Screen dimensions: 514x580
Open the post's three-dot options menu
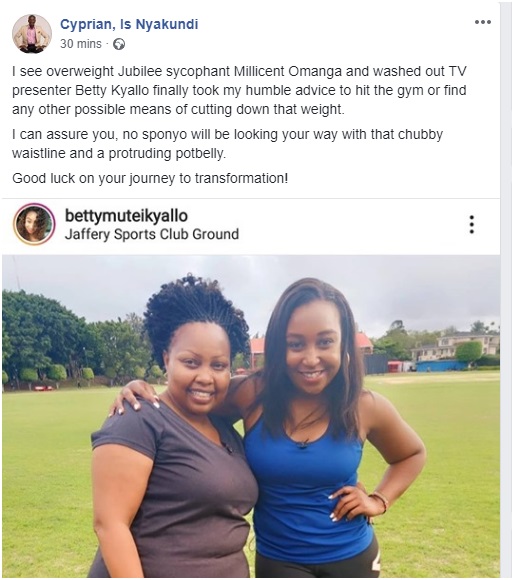click(483, 22)
